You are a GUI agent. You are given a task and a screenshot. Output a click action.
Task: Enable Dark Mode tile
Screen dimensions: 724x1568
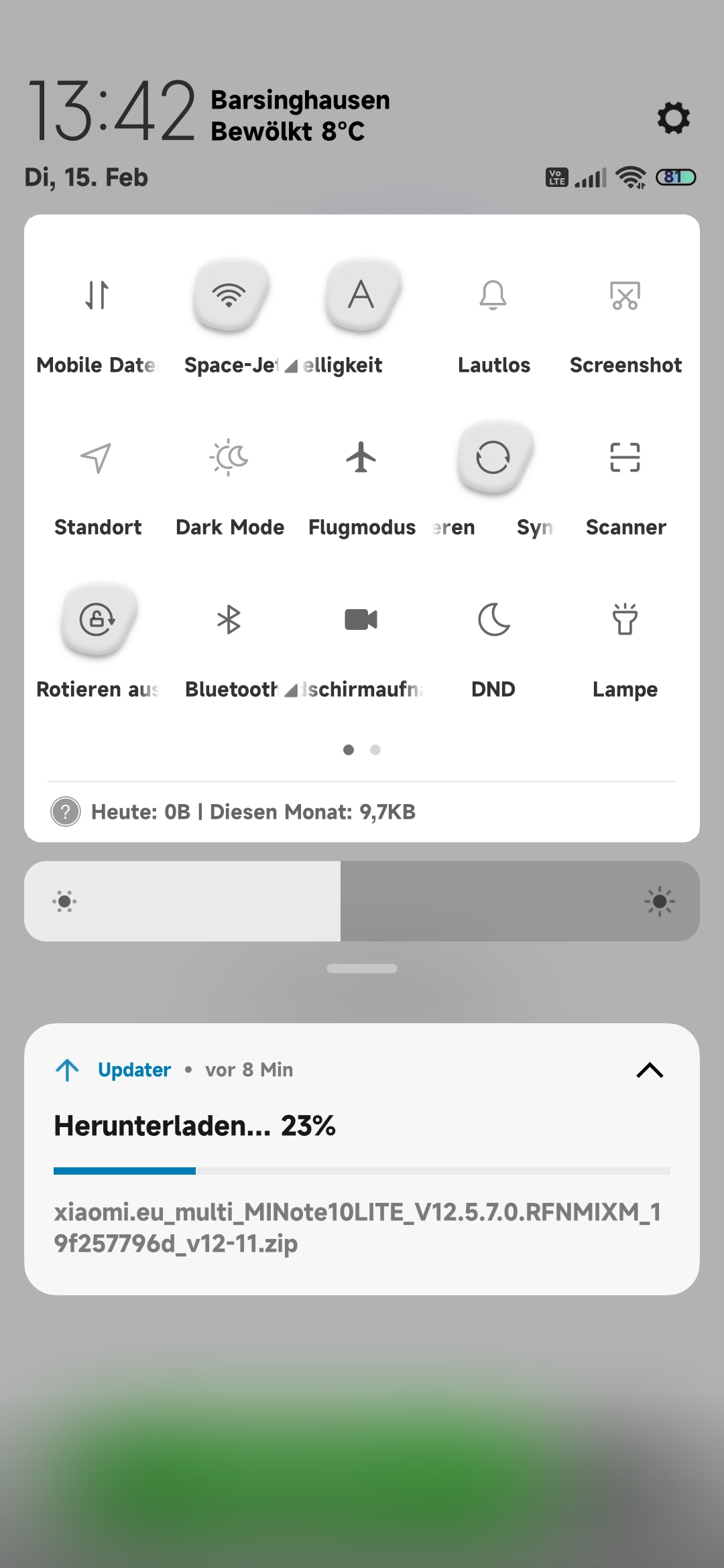click(229, 458)
